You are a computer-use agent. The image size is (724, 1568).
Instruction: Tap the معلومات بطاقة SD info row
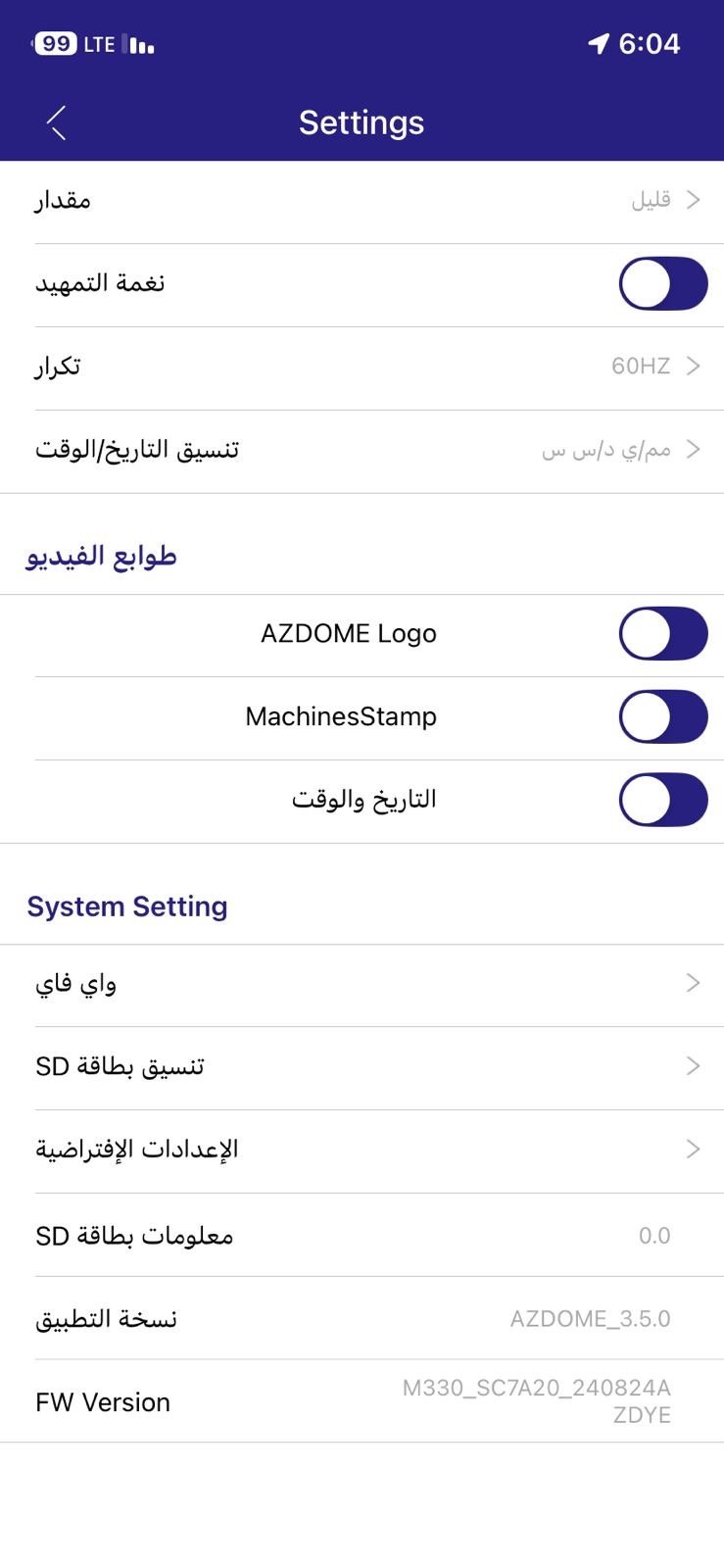362,1235
